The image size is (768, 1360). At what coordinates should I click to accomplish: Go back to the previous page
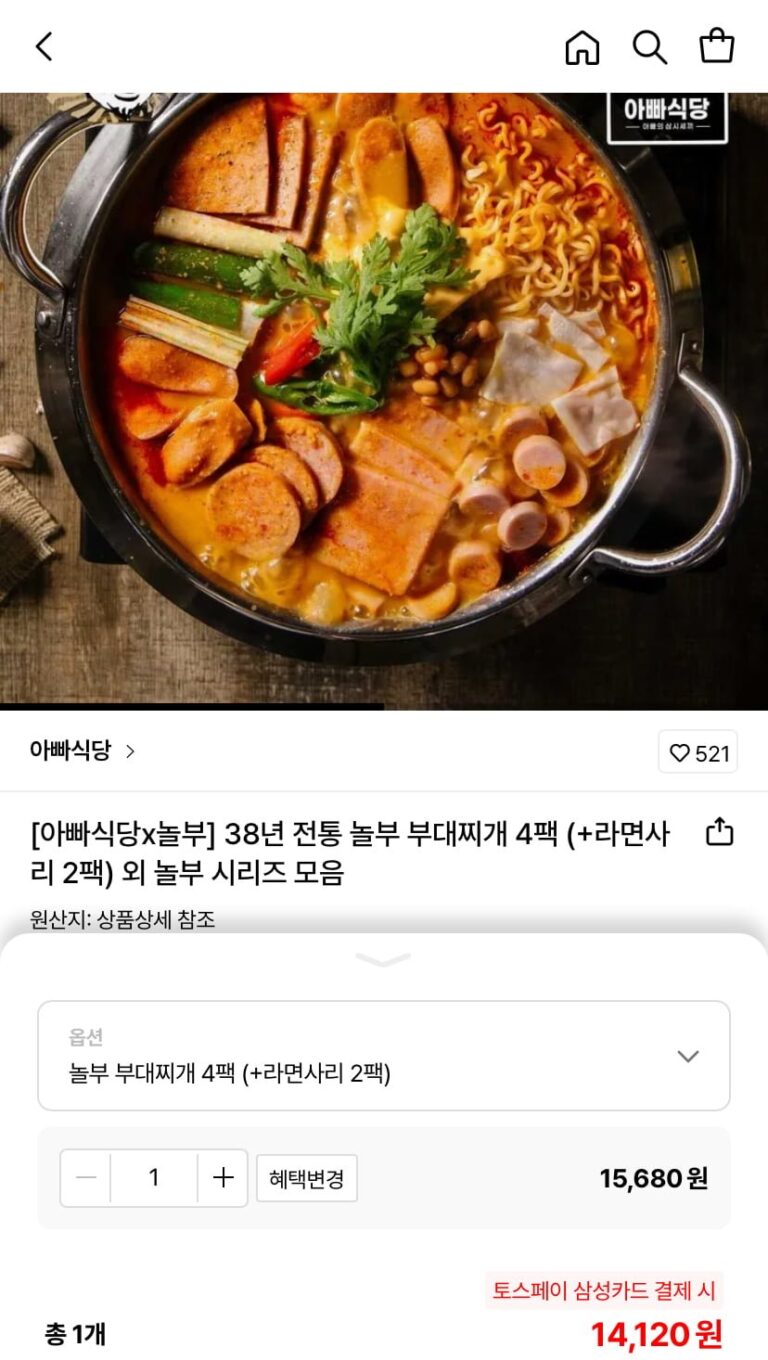(44, 47)
